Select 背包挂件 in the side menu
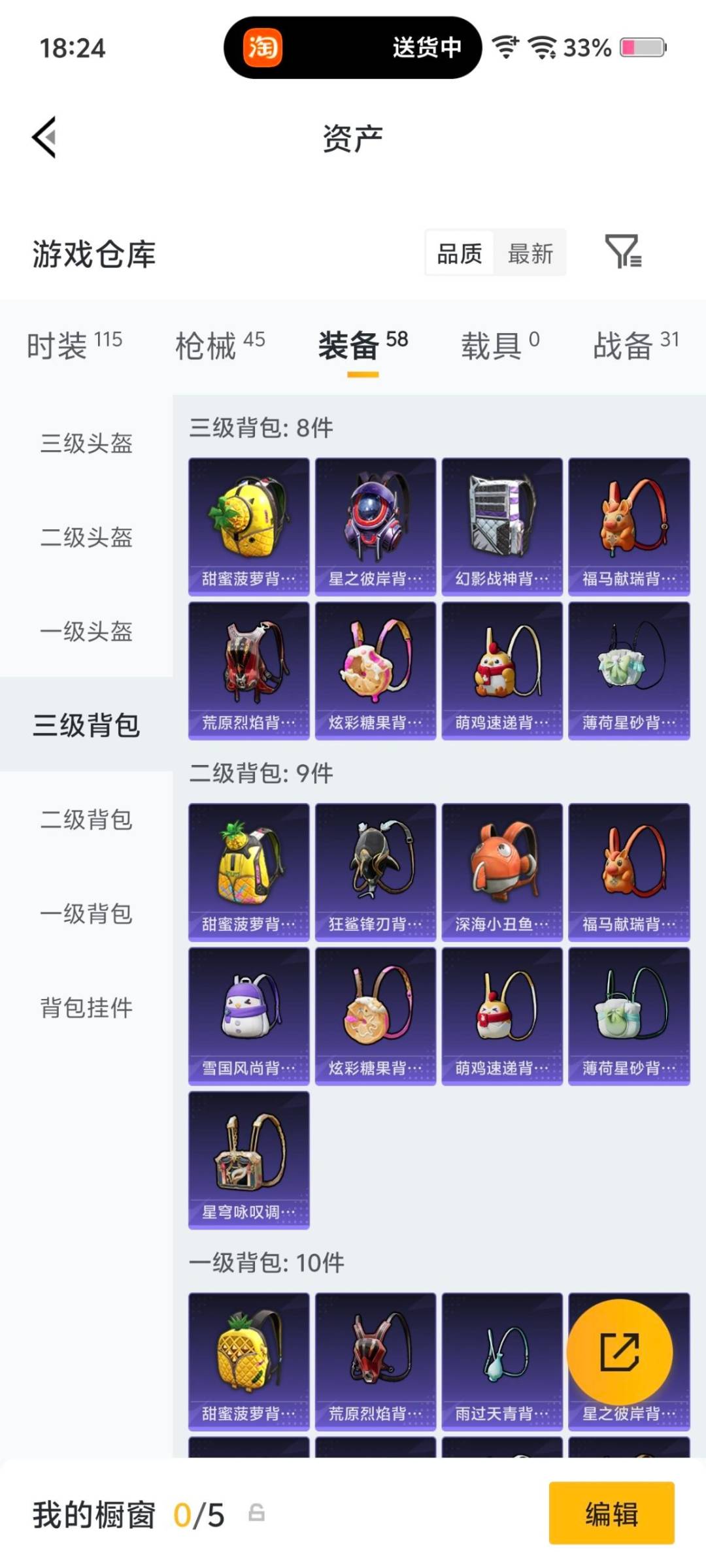The height and width of the screenshot is (1568, 706). coord(86,1007)
